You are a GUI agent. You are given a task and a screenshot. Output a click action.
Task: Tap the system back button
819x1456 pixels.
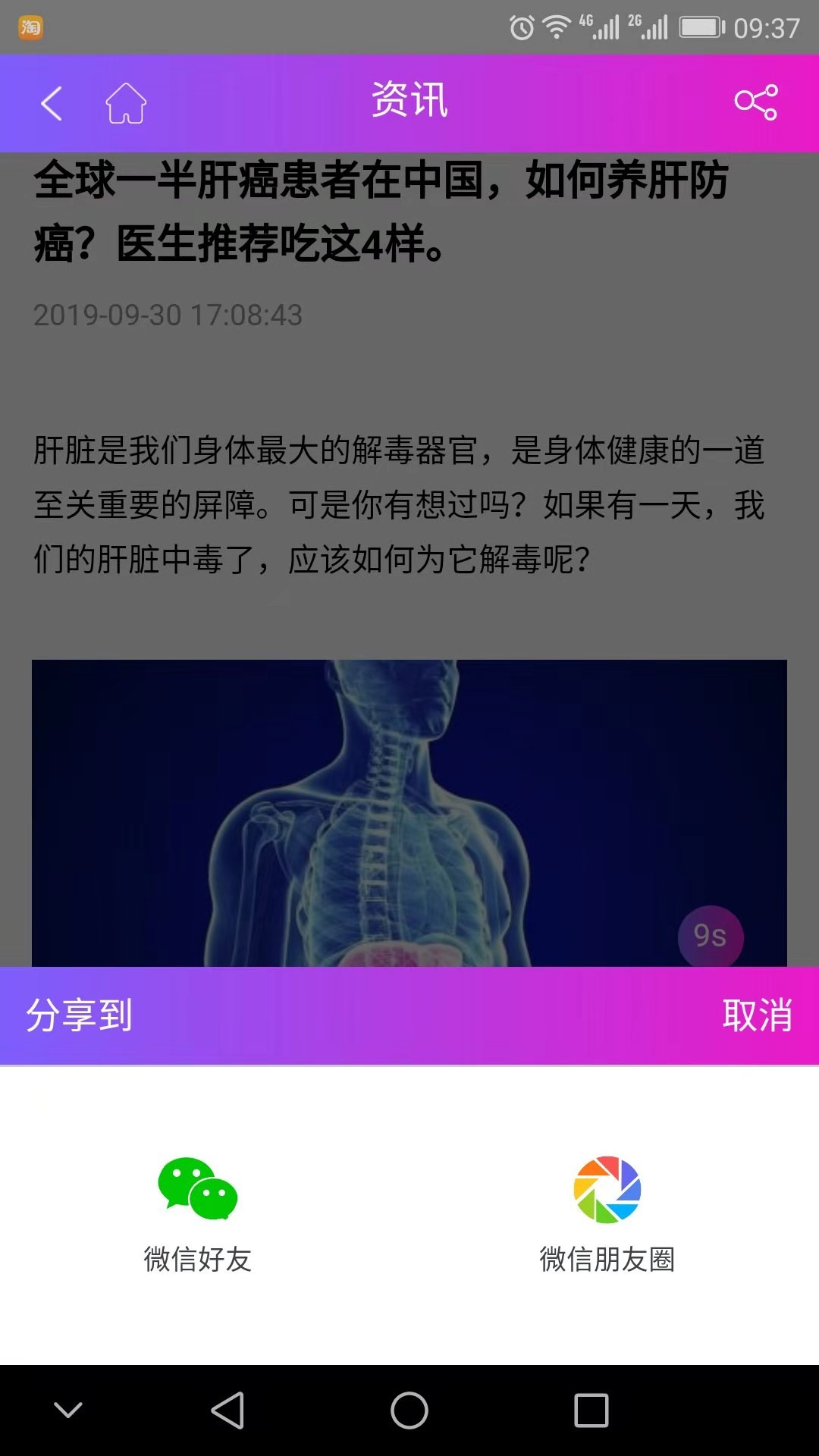(x=227, y=1410)
